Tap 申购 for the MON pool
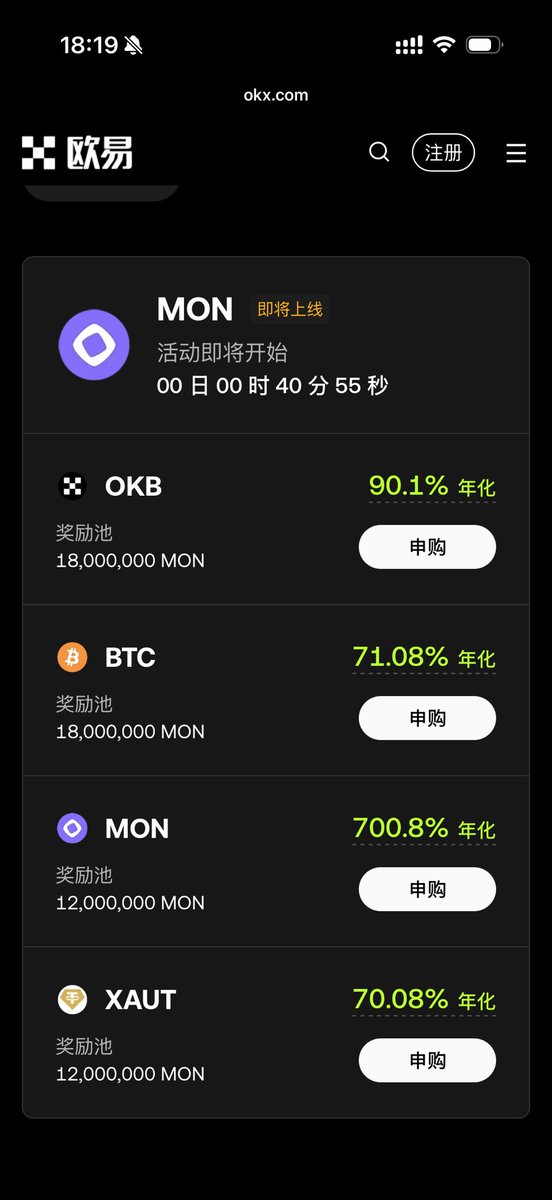 [427, 889]
